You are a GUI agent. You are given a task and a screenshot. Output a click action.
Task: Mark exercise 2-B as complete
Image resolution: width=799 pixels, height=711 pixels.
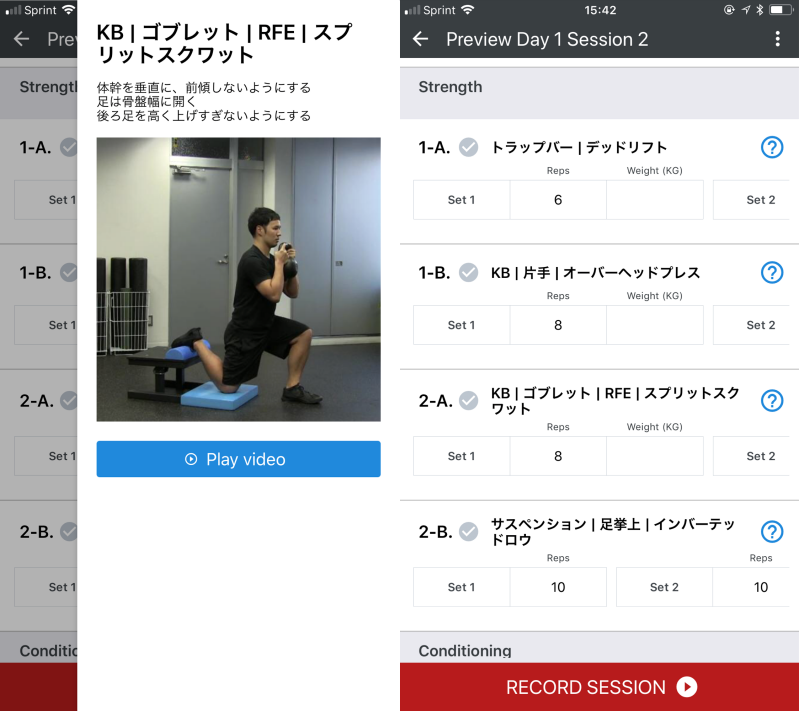(468, 531)
